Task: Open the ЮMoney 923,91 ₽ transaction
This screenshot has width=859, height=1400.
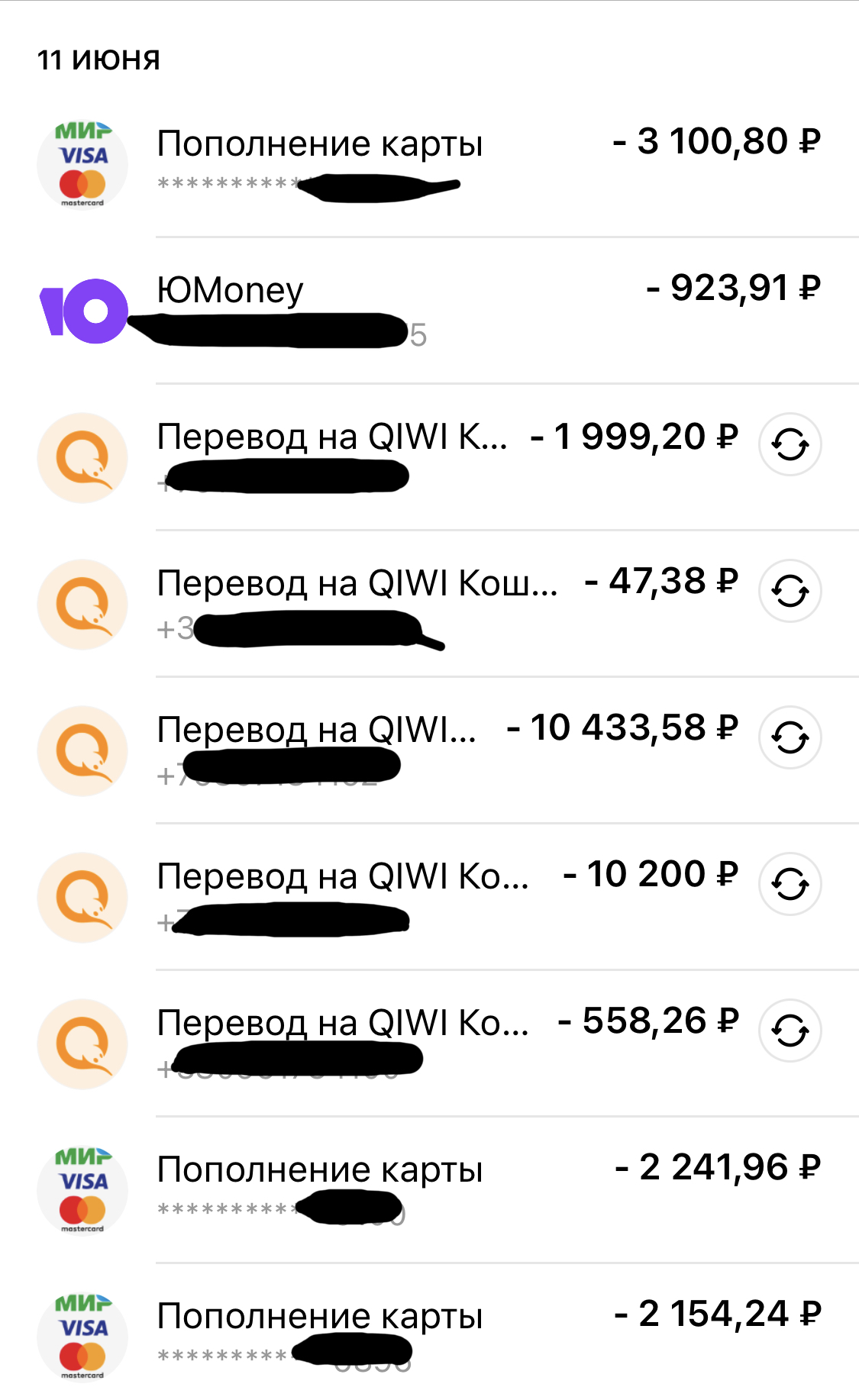Action: (429, 310)
